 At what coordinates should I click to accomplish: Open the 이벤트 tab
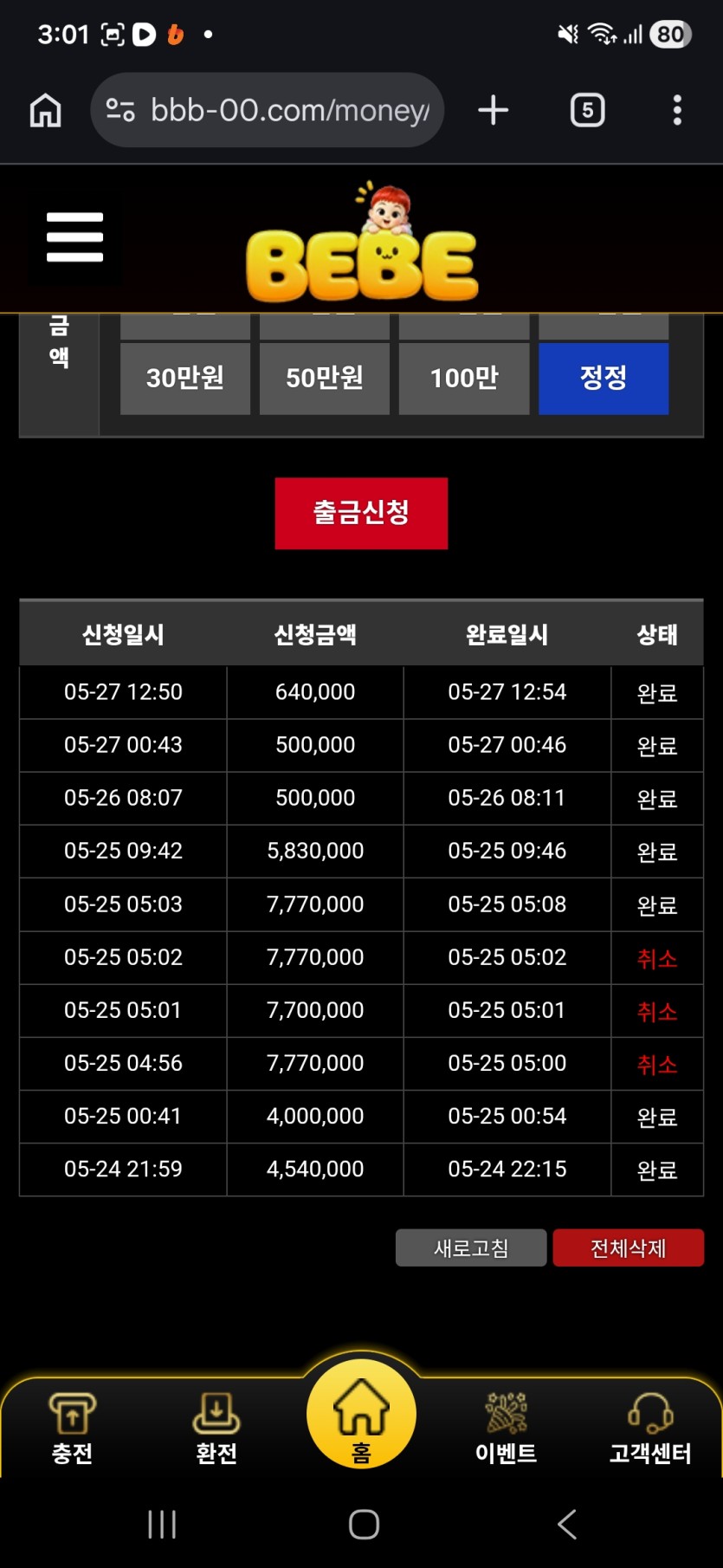[x=506, y=1429]
